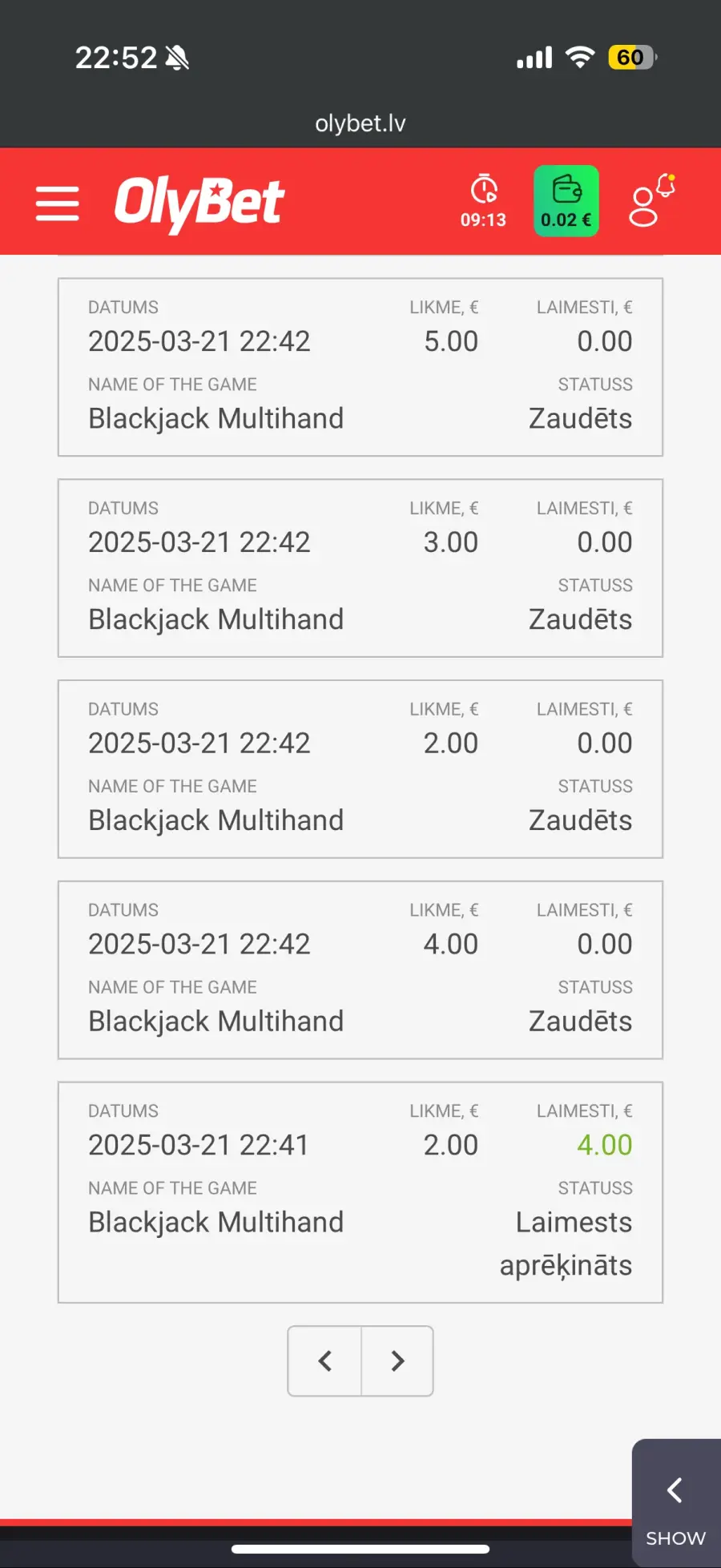Expand the SHOW side panel

675,1503
